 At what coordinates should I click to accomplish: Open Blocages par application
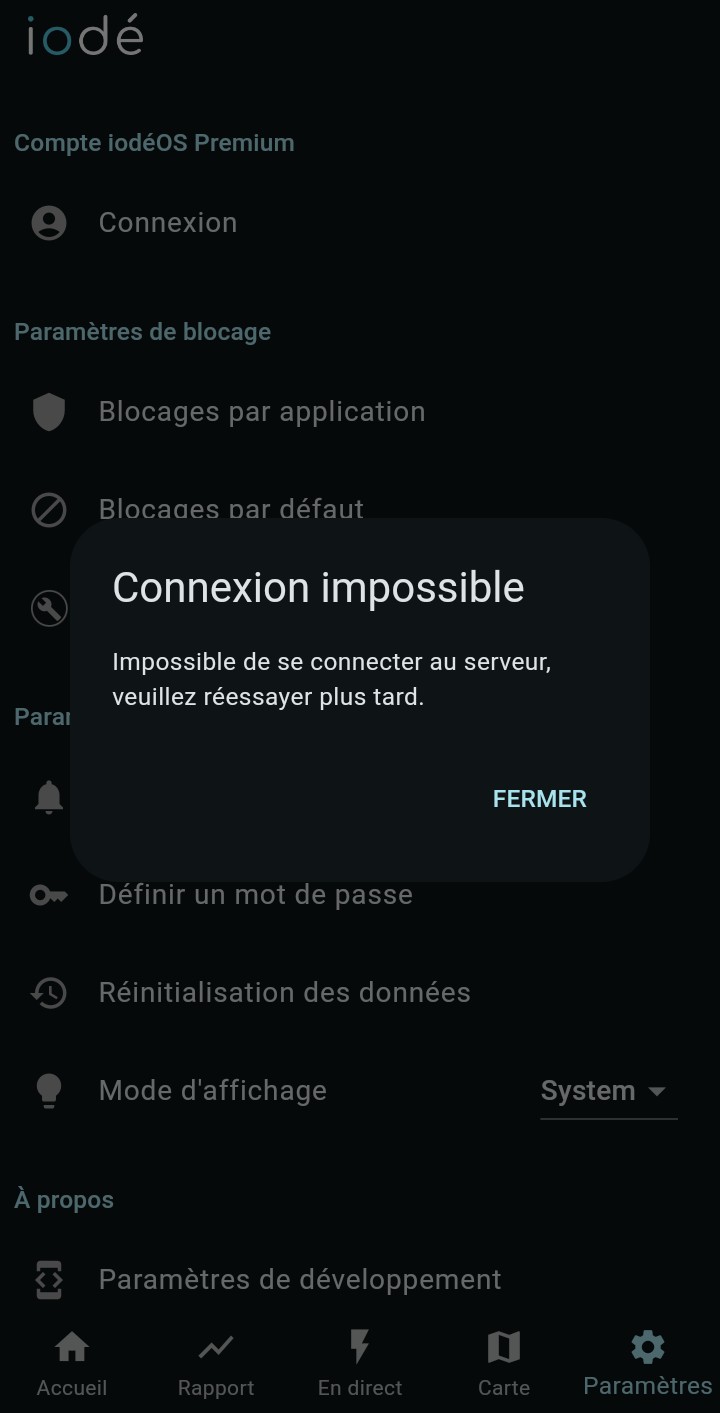tap(261, 412)
